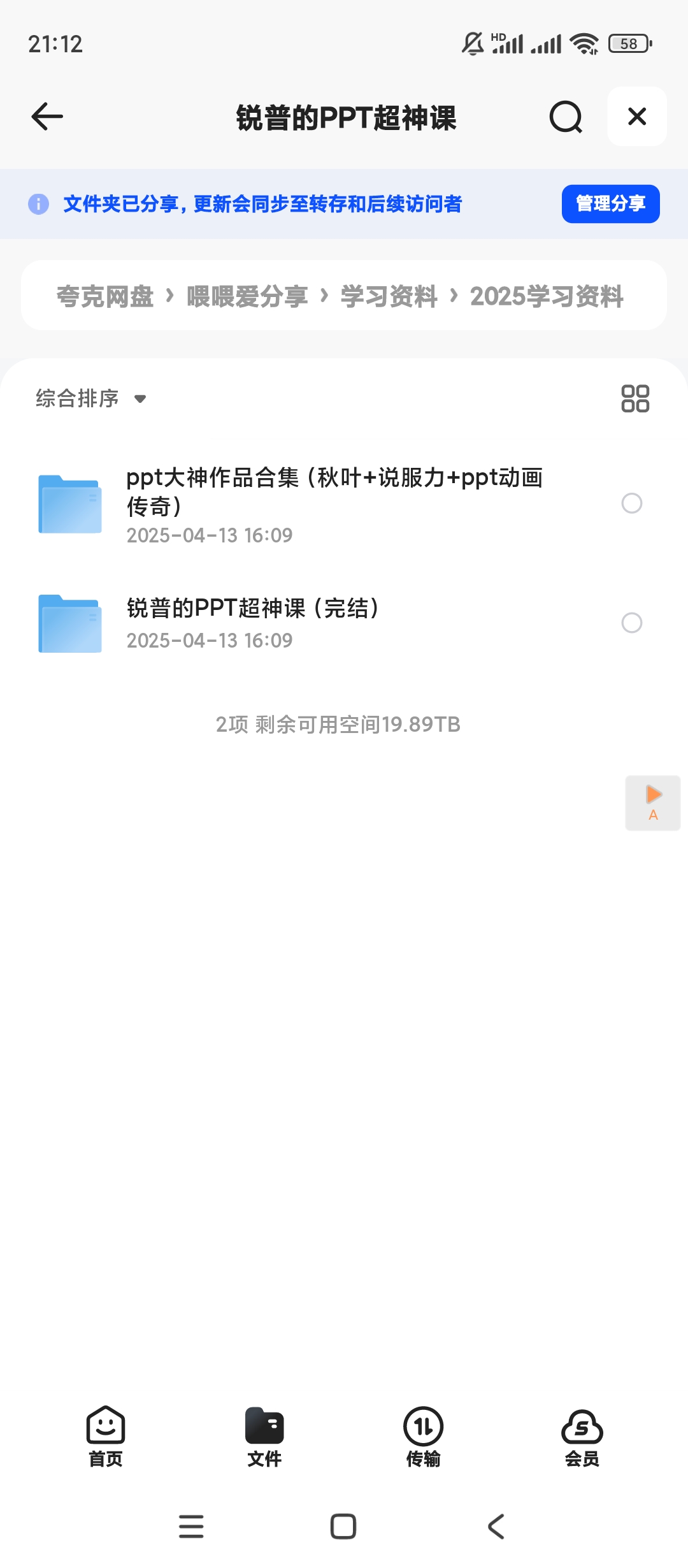The width and height of the screenshot is (688, 1568).
Task: Switch to grid view layout
Action: [x=635, y=400]
